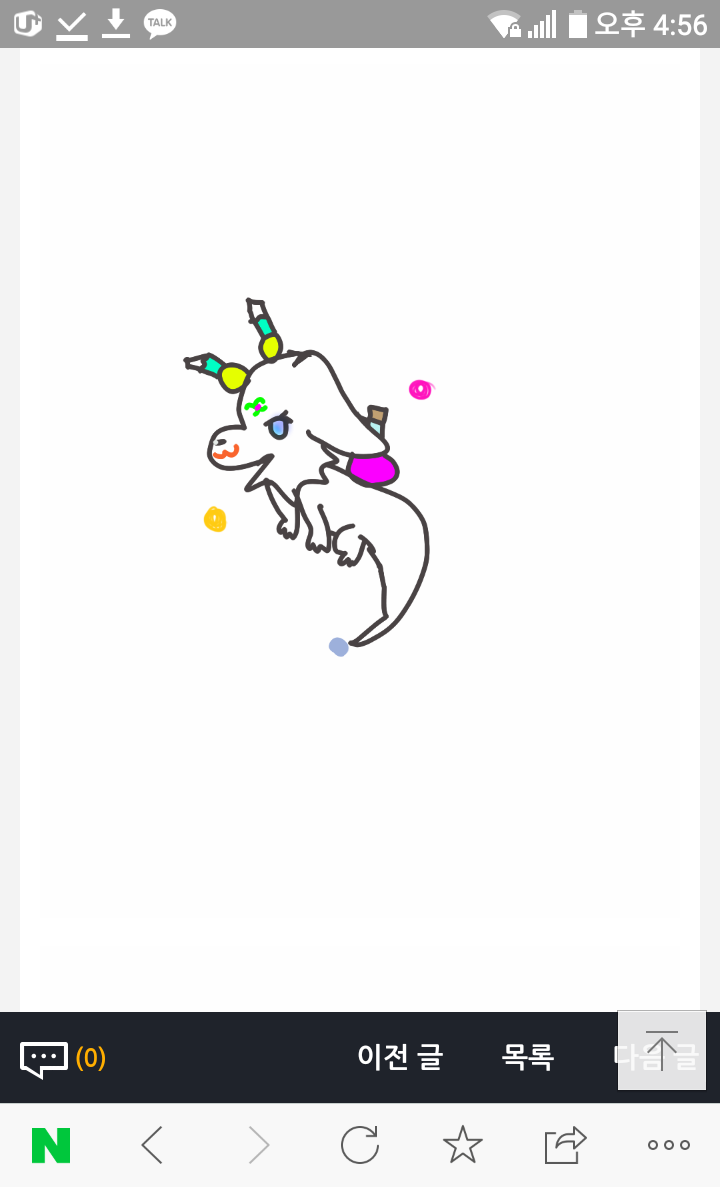Viewport: 720px width, 1187px height.
Task: Go back to the previous page
Action: 153,1145
